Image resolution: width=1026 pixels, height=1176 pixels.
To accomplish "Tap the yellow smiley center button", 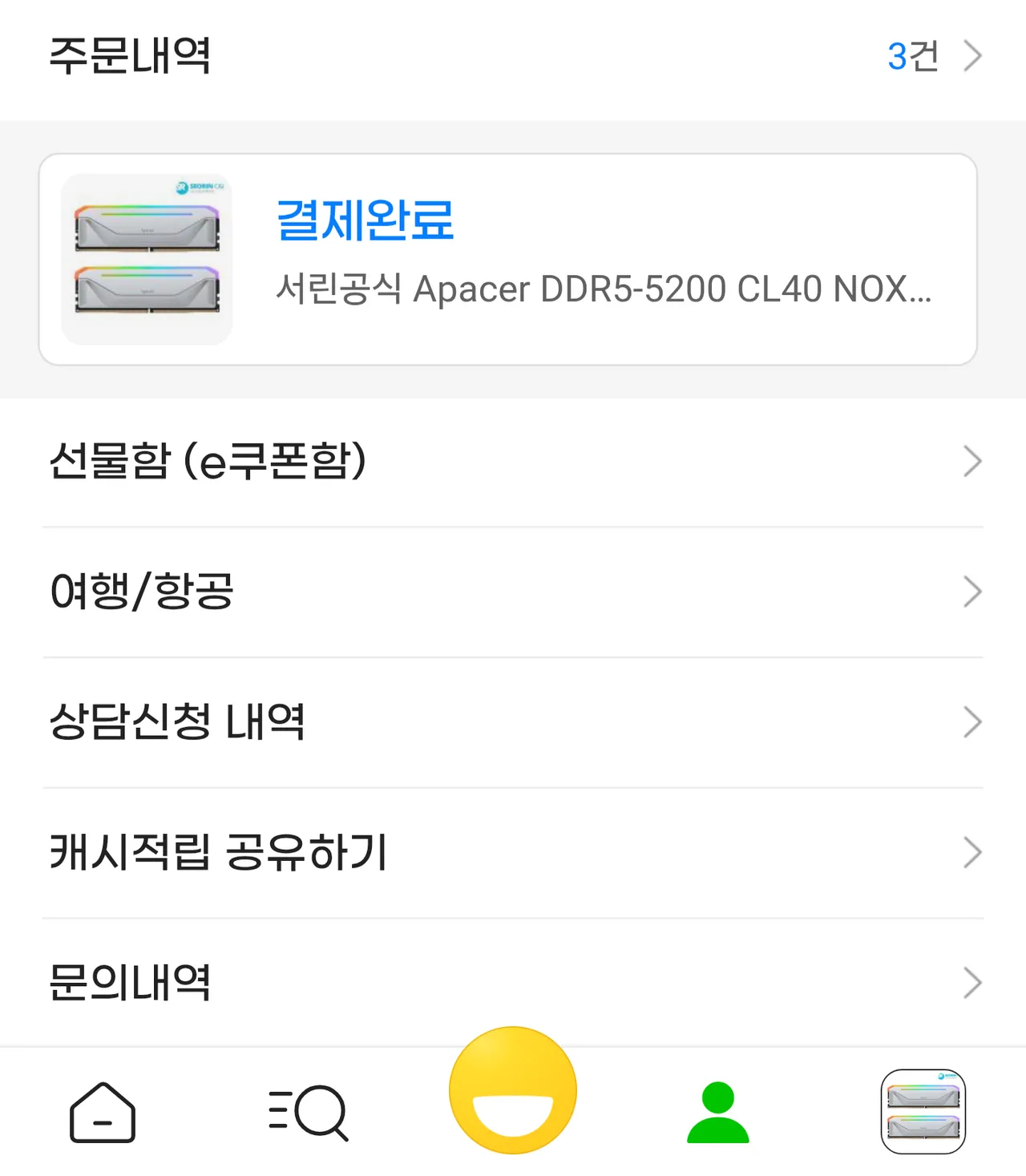I will pyautogui.click(x=513, y=1090).
